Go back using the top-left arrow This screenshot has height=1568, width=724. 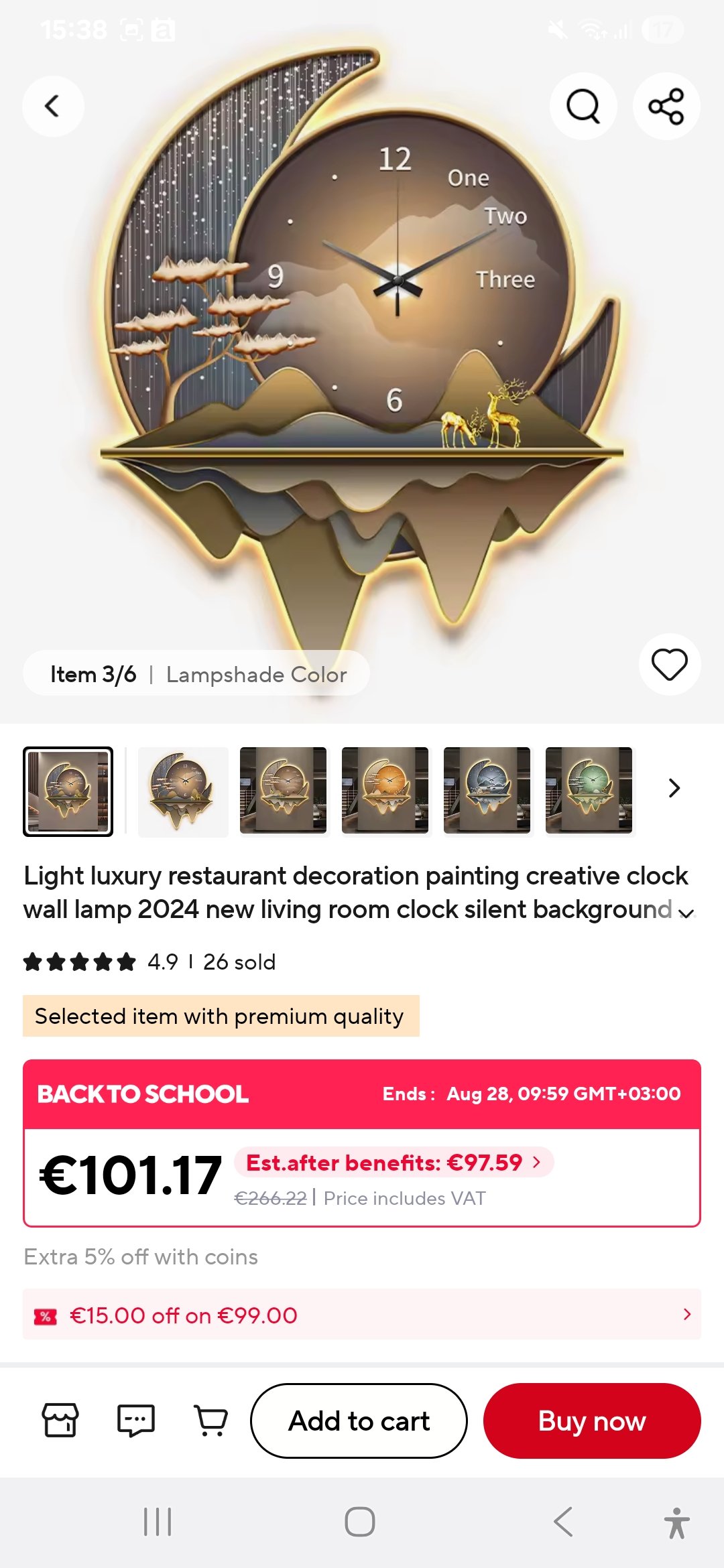tap(53, 106)
